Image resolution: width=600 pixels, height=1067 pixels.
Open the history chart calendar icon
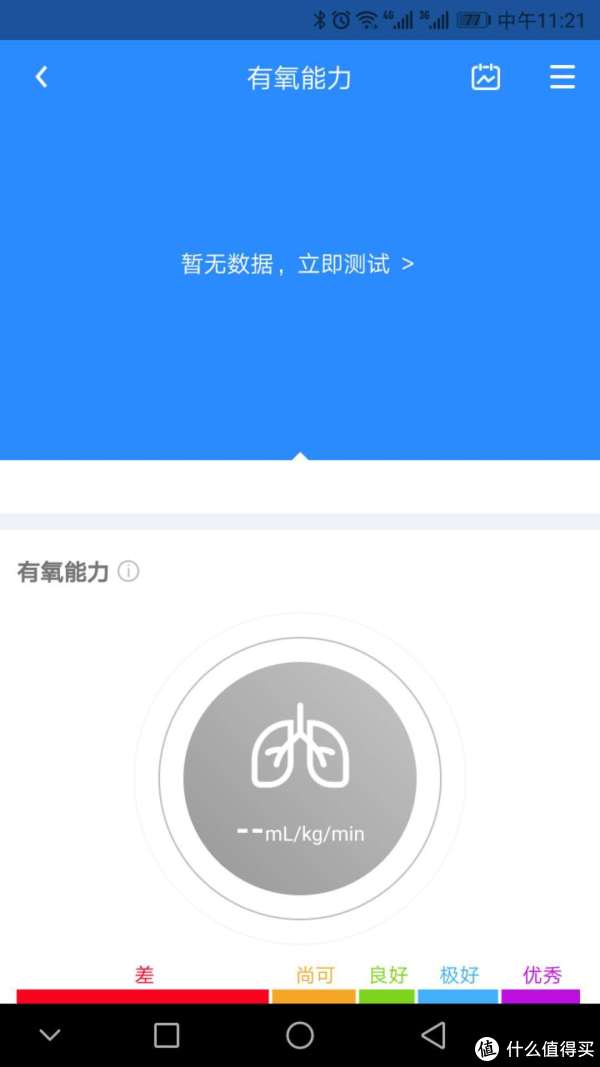pyautogui.click(x=486, y=77)
